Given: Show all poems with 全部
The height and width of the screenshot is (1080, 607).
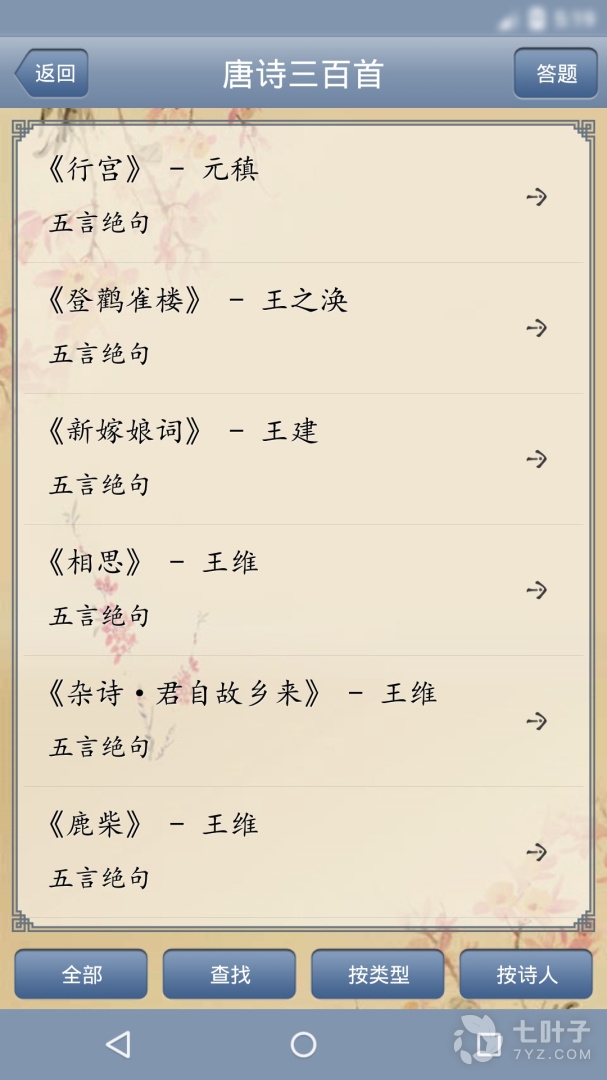Looking at the screenshot, I should click(81, 974).
